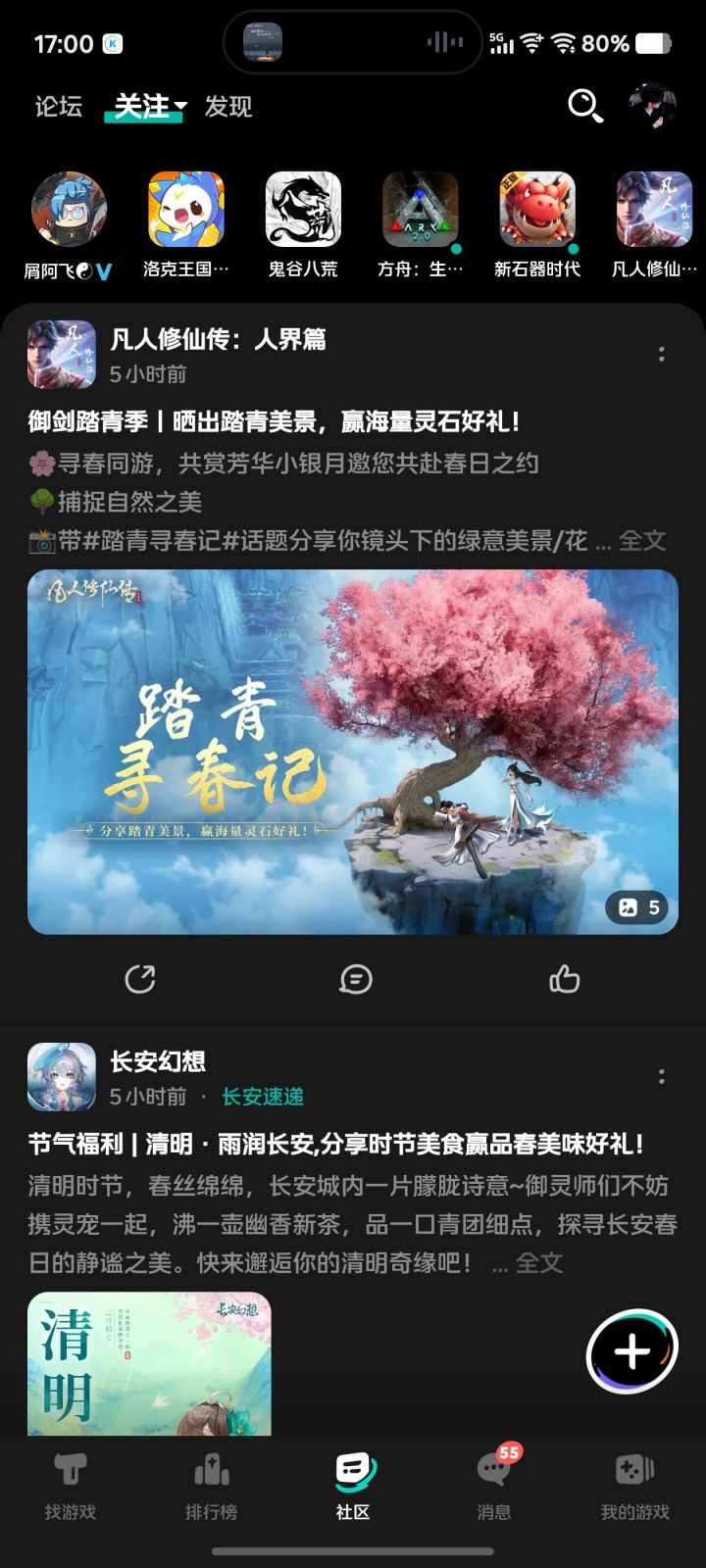Open the 长安速递 link
The height and width of the screenshot is (1568, 706).
[263, 1097]
